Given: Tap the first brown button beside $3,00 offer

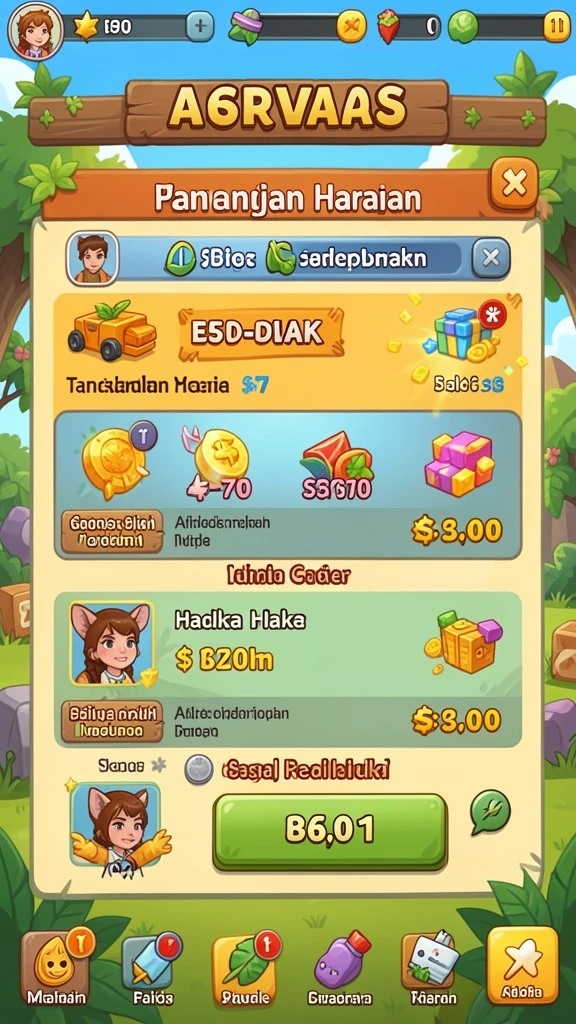Looking at the screenshot, I should (112, 531).
